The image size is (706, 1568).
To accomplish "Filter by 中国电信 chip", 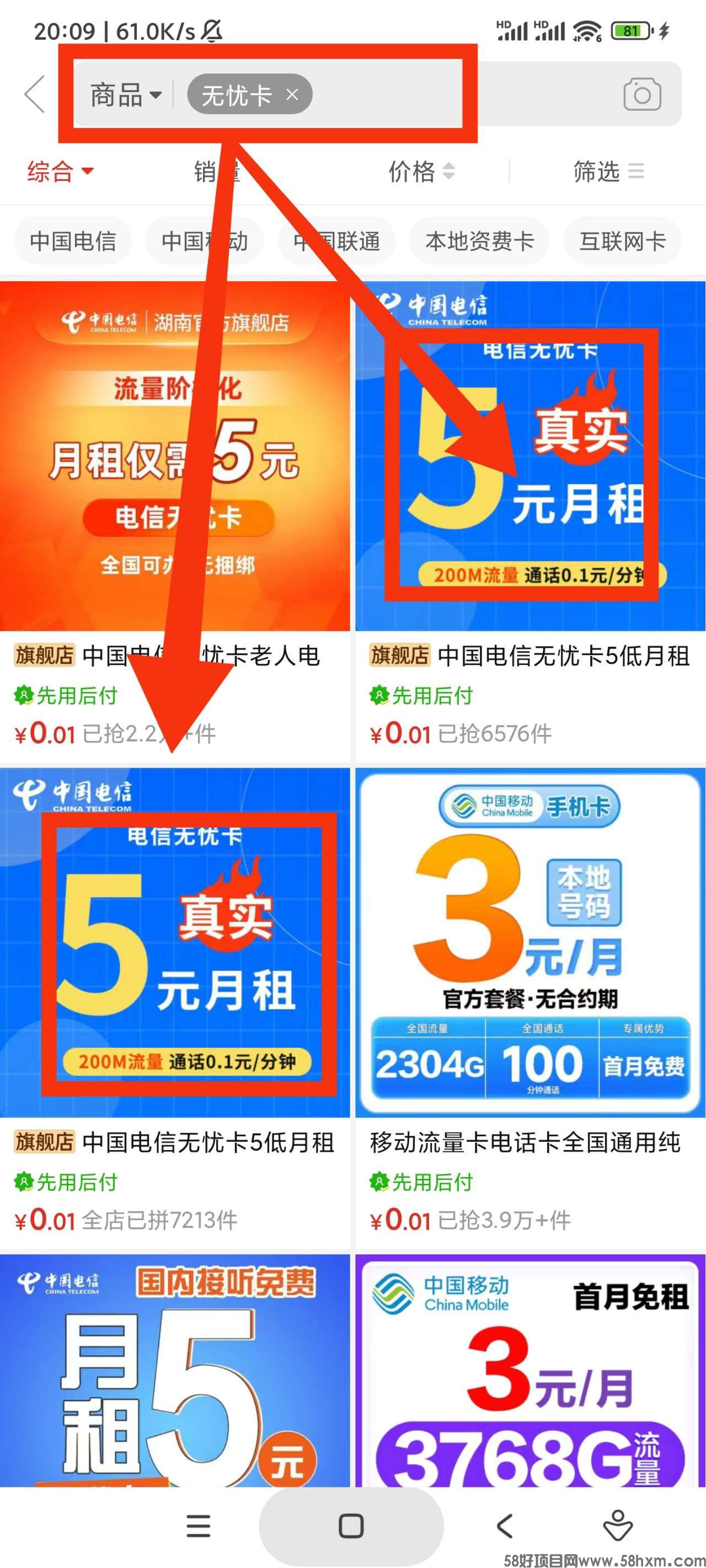I will tap(72, 241).
